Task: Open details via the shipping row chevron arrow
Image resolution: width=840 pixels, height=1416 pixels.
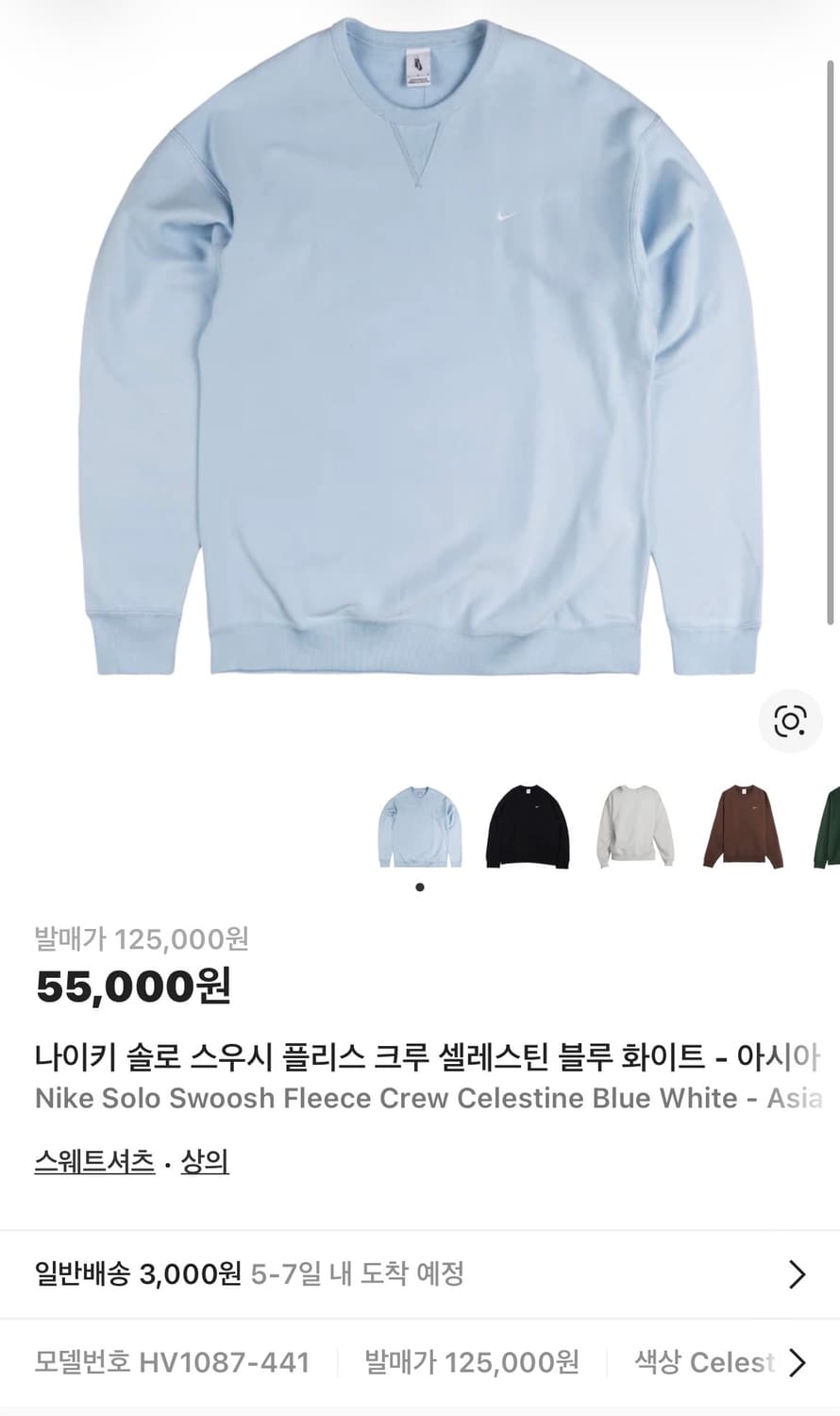Action: [x=796, y=1273]
